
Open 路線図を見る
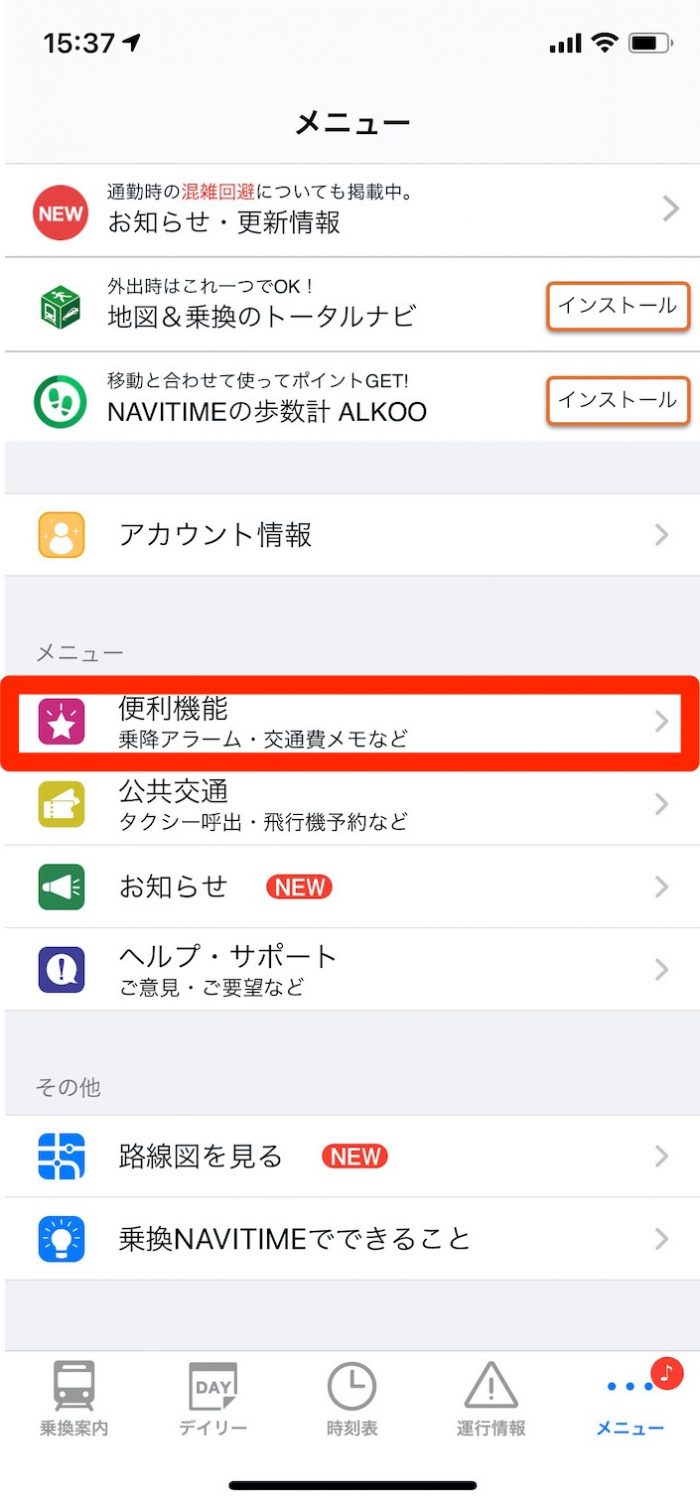[x=350, y=1157]
